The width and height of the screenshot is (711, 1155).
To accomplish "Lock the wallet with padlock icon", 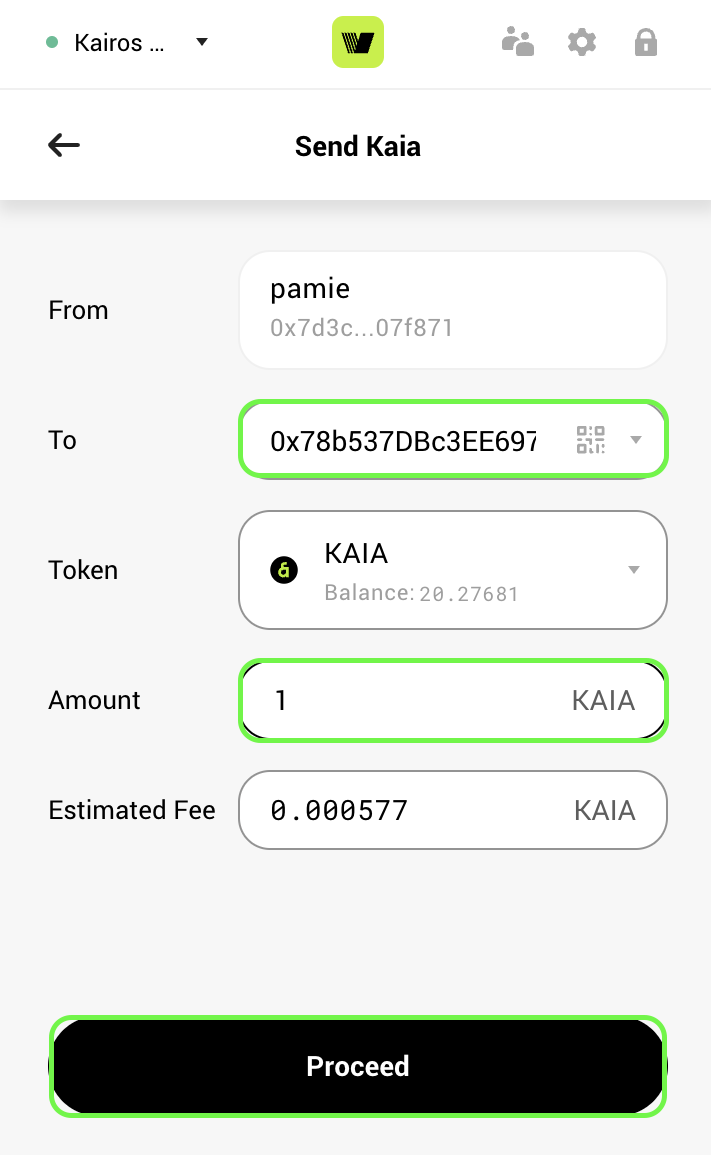I will (x=645, y=42).
